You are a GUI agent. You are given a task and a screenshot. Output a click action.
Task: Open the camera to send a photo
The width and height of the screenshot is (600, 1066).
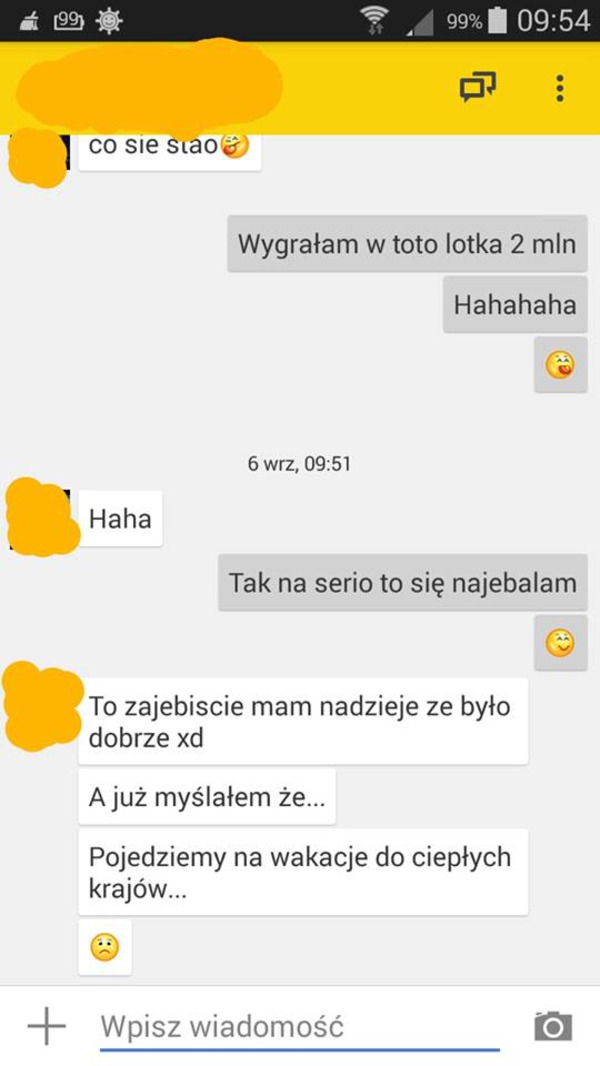pos(553,1026)
